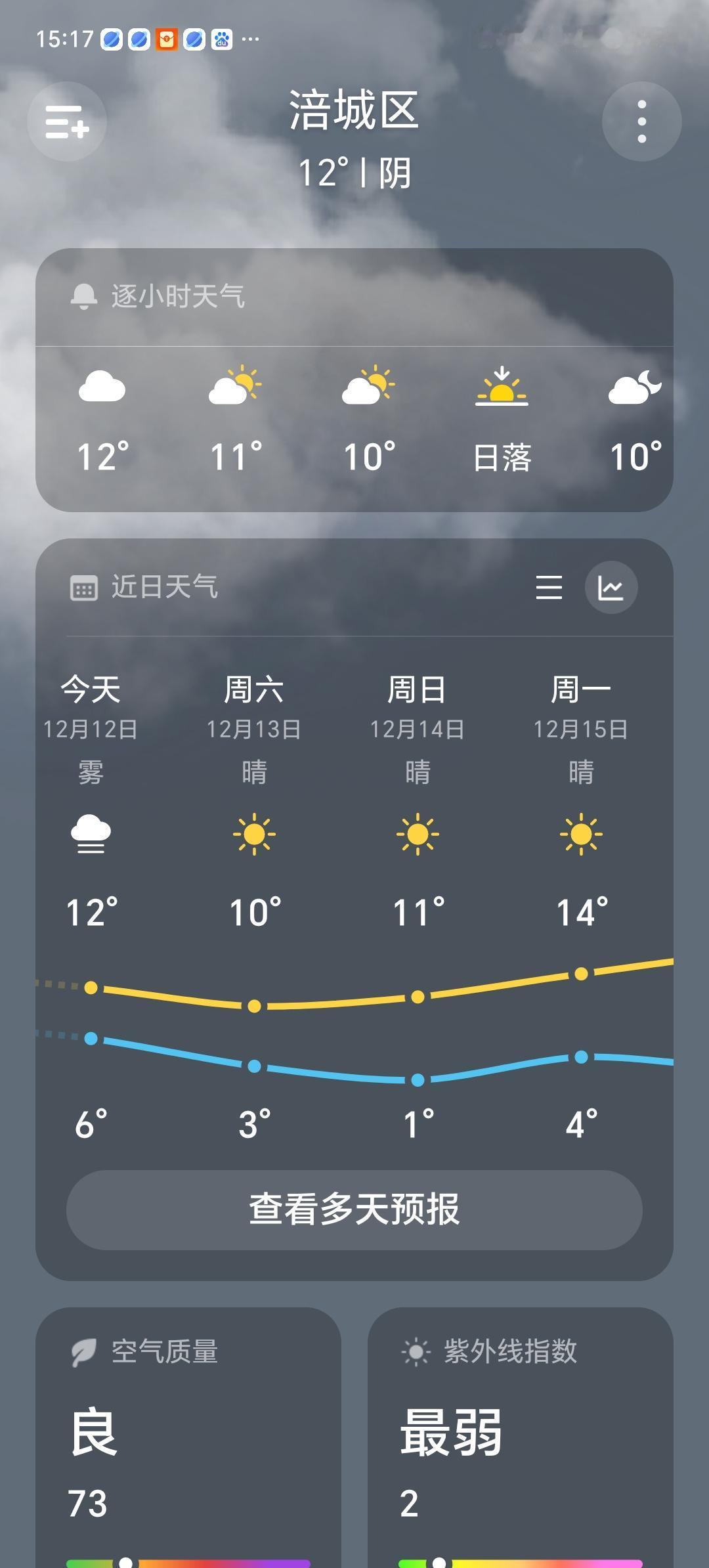Open the city management list
The width and height of the screenshot is (709, 1568).
[x=68, y=122]
